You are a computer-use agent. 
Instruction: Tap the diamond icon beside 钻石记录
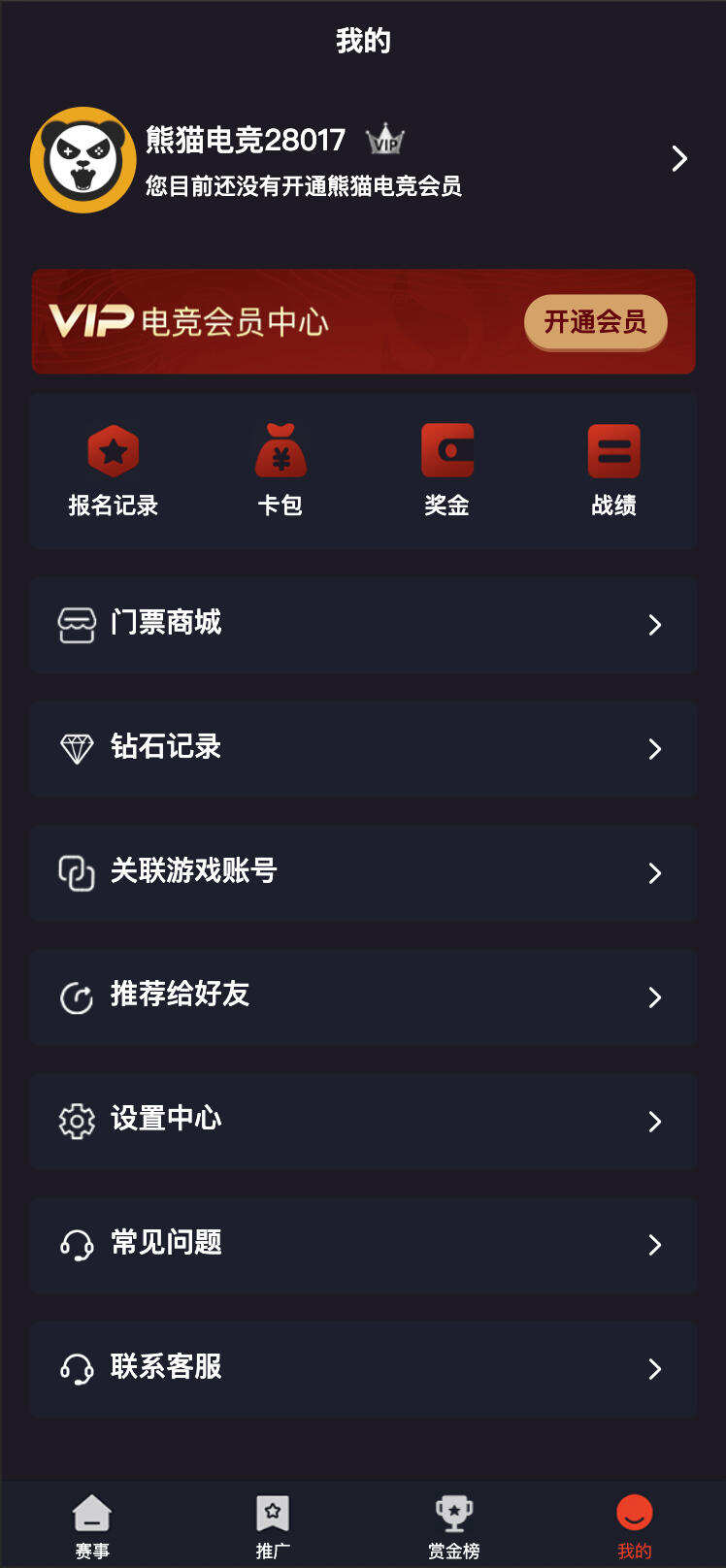[x=77, y=749]
